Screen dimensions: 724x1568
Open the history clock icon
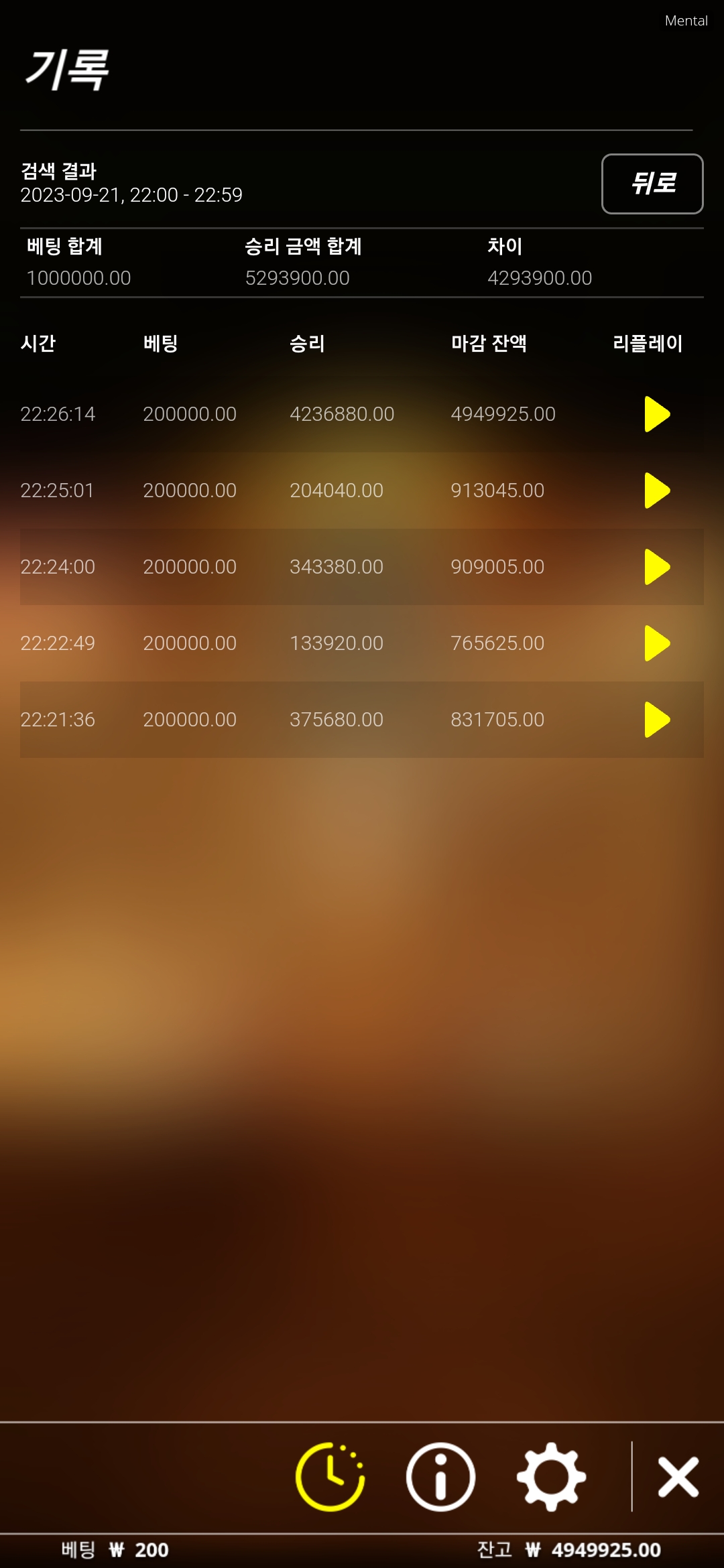click(x=330, y=1477)
